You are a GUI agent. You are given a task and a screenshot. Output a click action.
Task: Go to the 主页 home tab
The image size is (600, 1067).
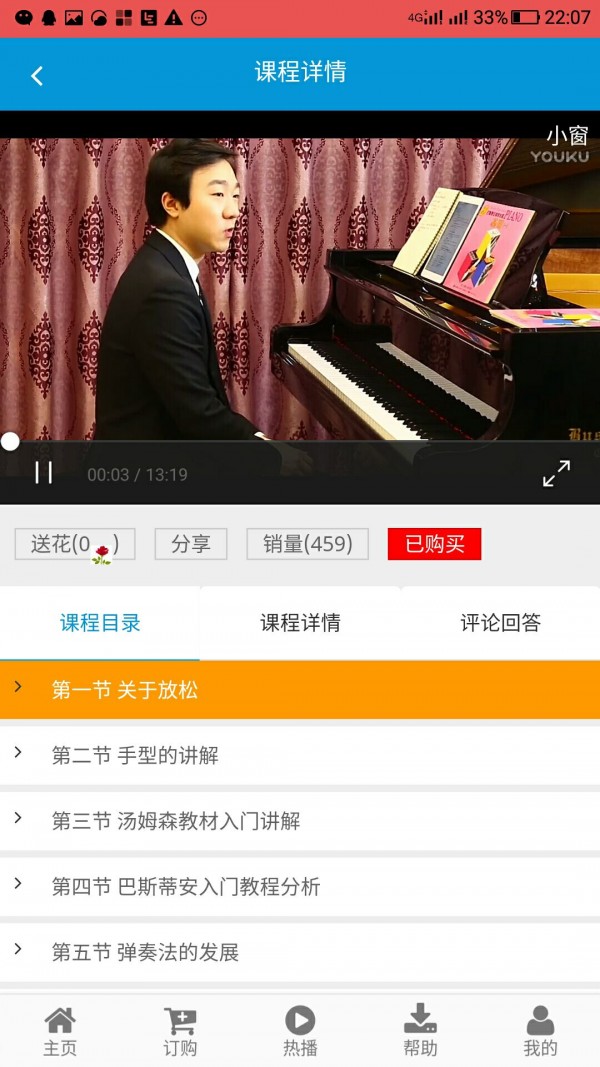(60, 1031)
